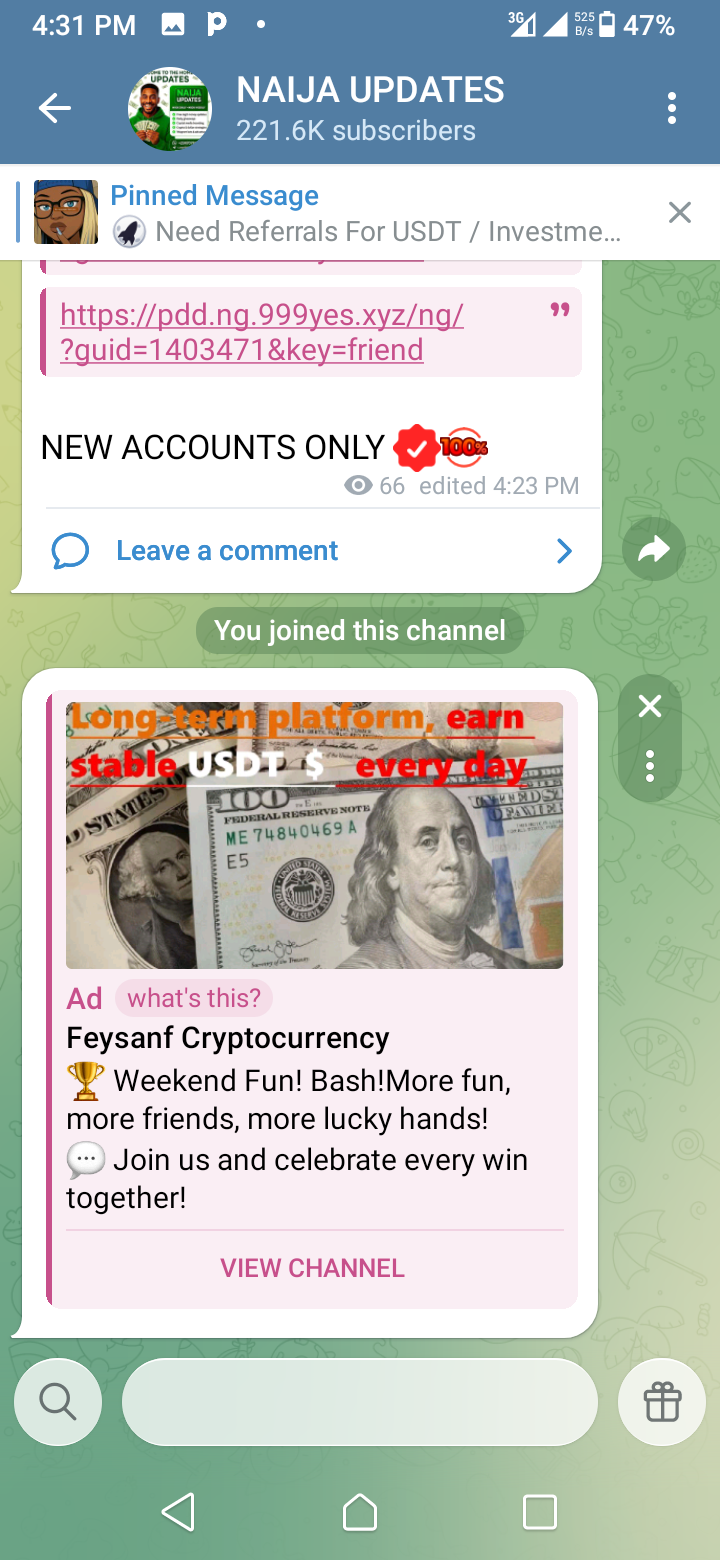This screenshot has height=1560, width=720.
Task: Go back from NAIJA UPDATES channel
Action: [55, 108]
